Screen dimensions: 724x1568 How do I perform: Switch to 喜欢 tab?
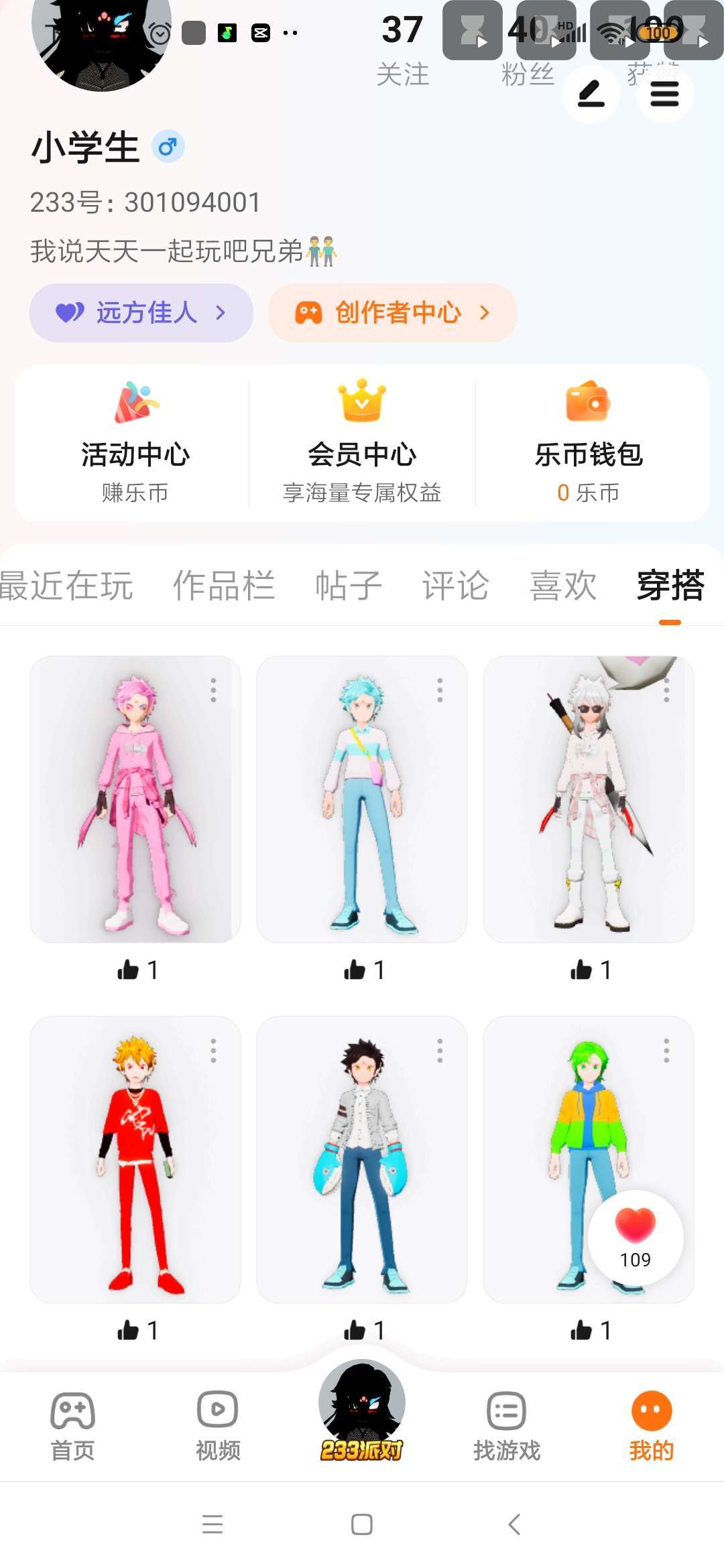click(563, 586)
